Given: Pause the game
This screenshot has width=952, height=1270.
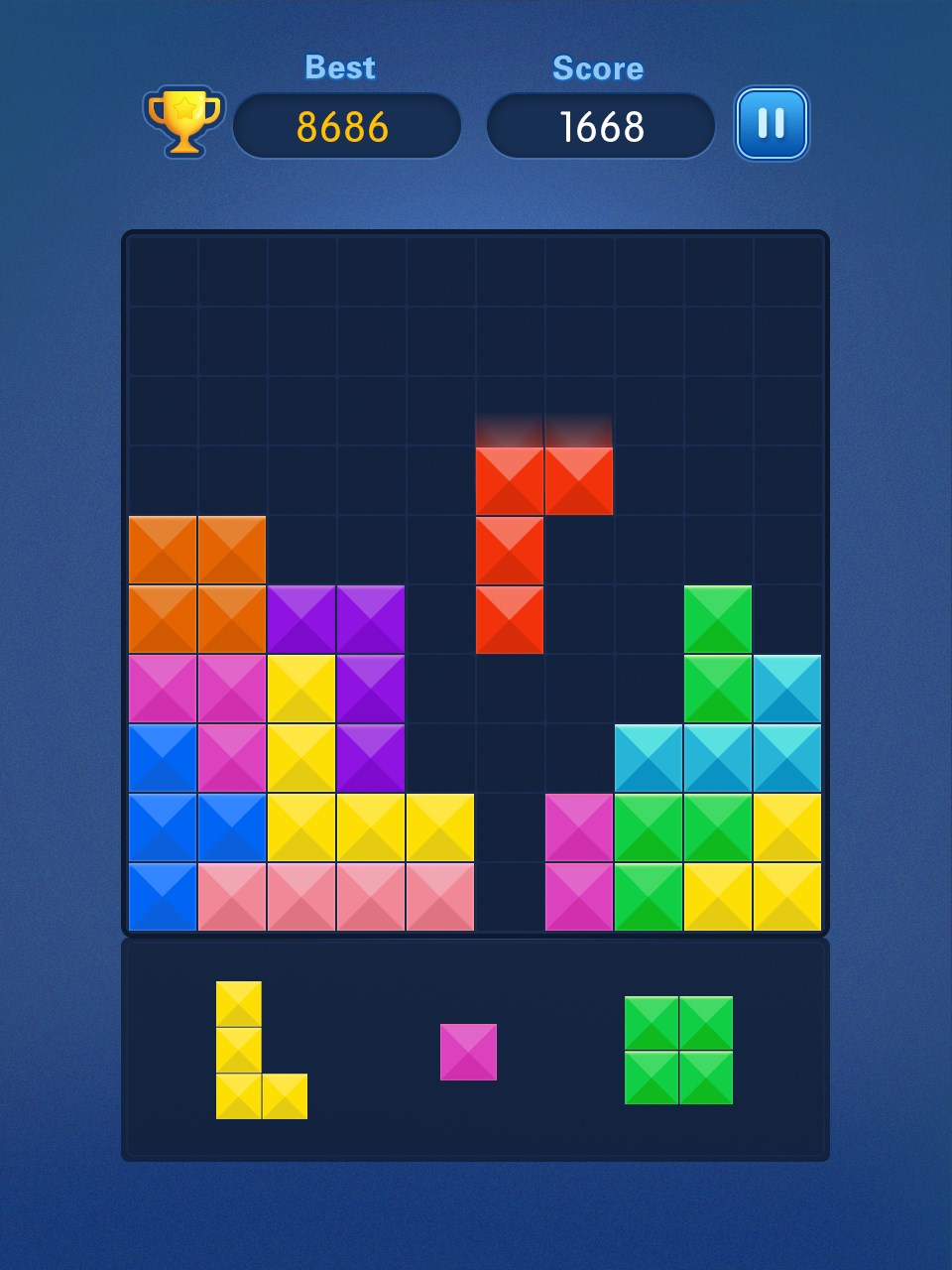Looking at the screenshot, I should pyautogui.click(x=772, y=124).
